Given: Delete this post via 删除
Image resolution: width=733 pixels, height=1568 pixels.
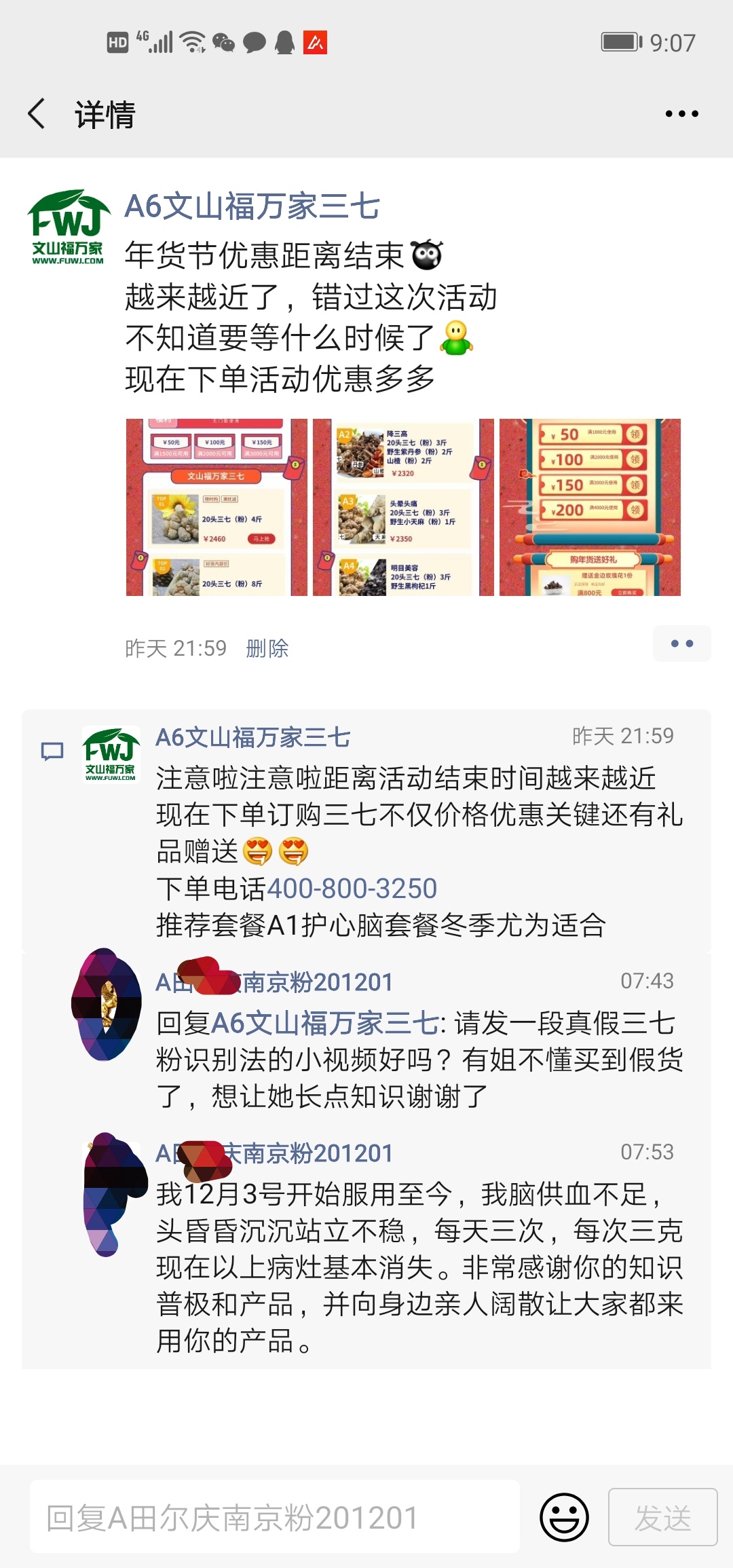Looking at the screenshot, I should (x=267, y=648).
